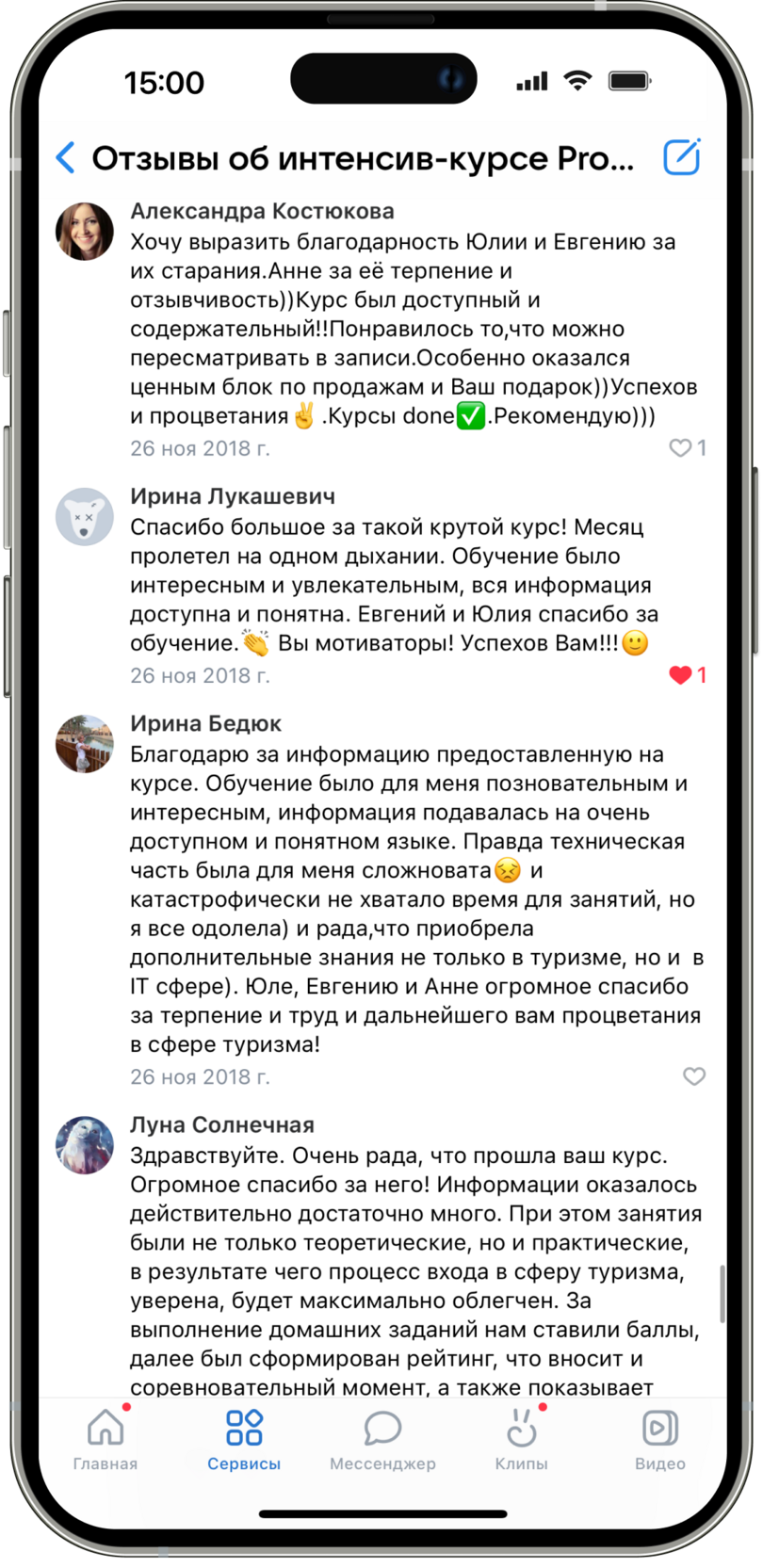Image resolution: width=763 pixels, height=1568 pixels.
Task: Tap the compose new comment icon
Action: pos(681,157)
